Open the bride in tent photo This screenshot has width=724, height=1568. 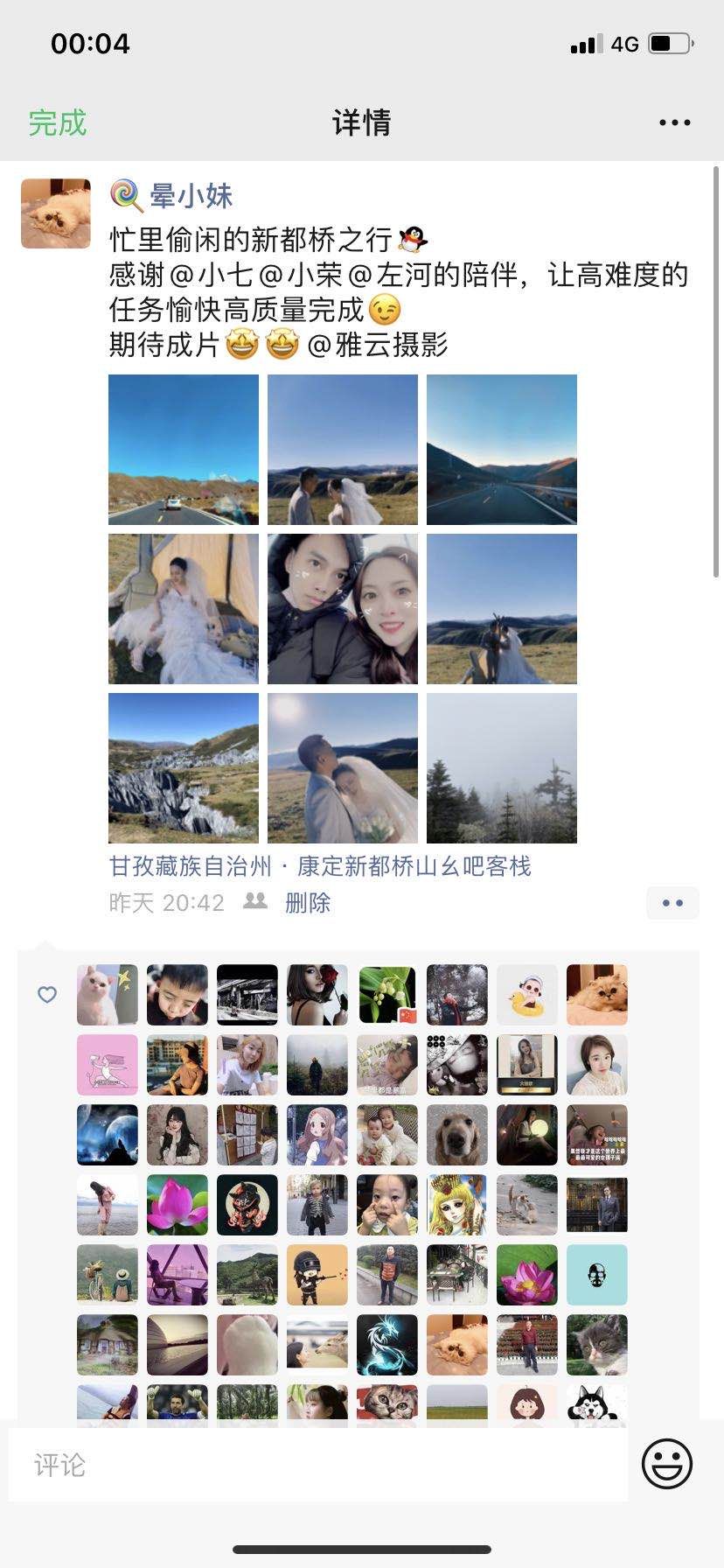[x=184, y=609]
